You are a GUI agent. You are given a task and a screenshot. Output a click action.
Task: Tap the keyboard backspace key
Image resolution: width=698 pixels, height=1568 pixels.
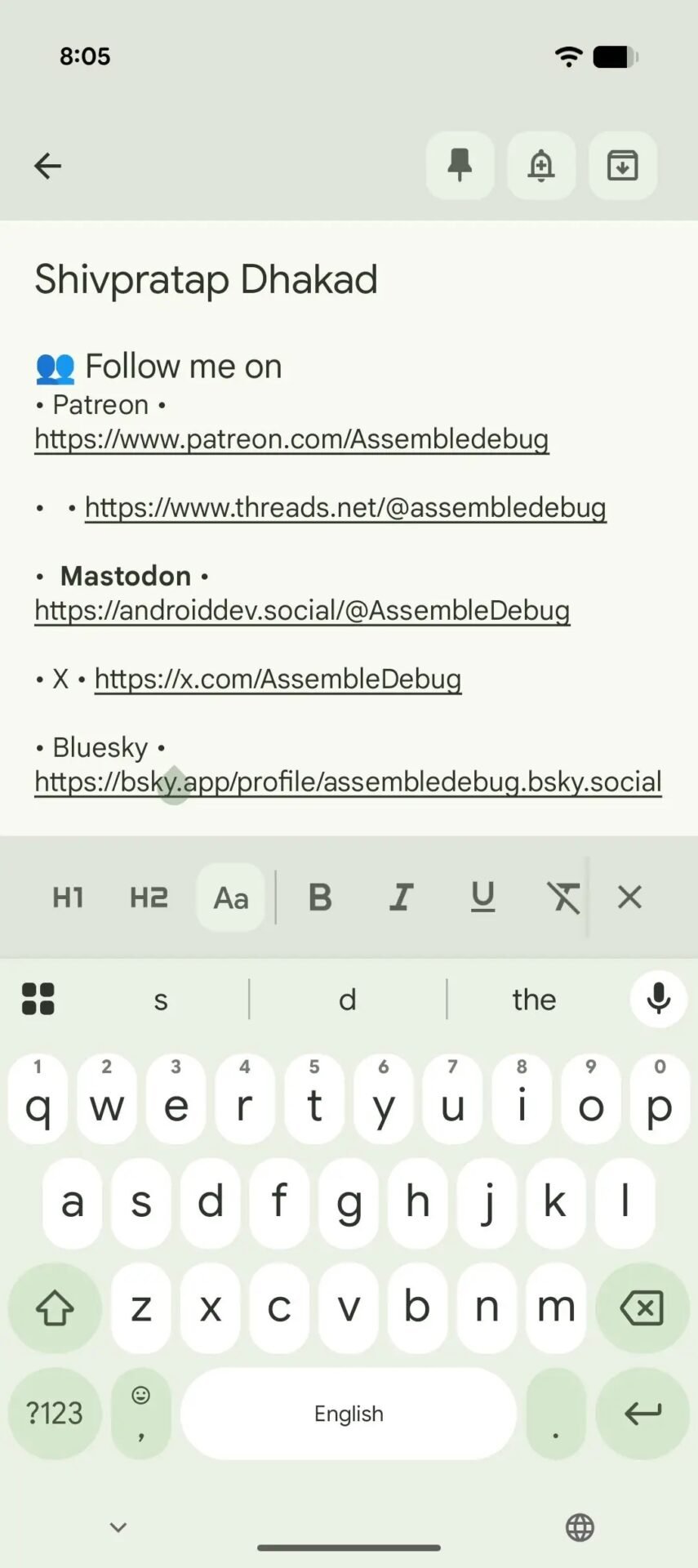642,1308
